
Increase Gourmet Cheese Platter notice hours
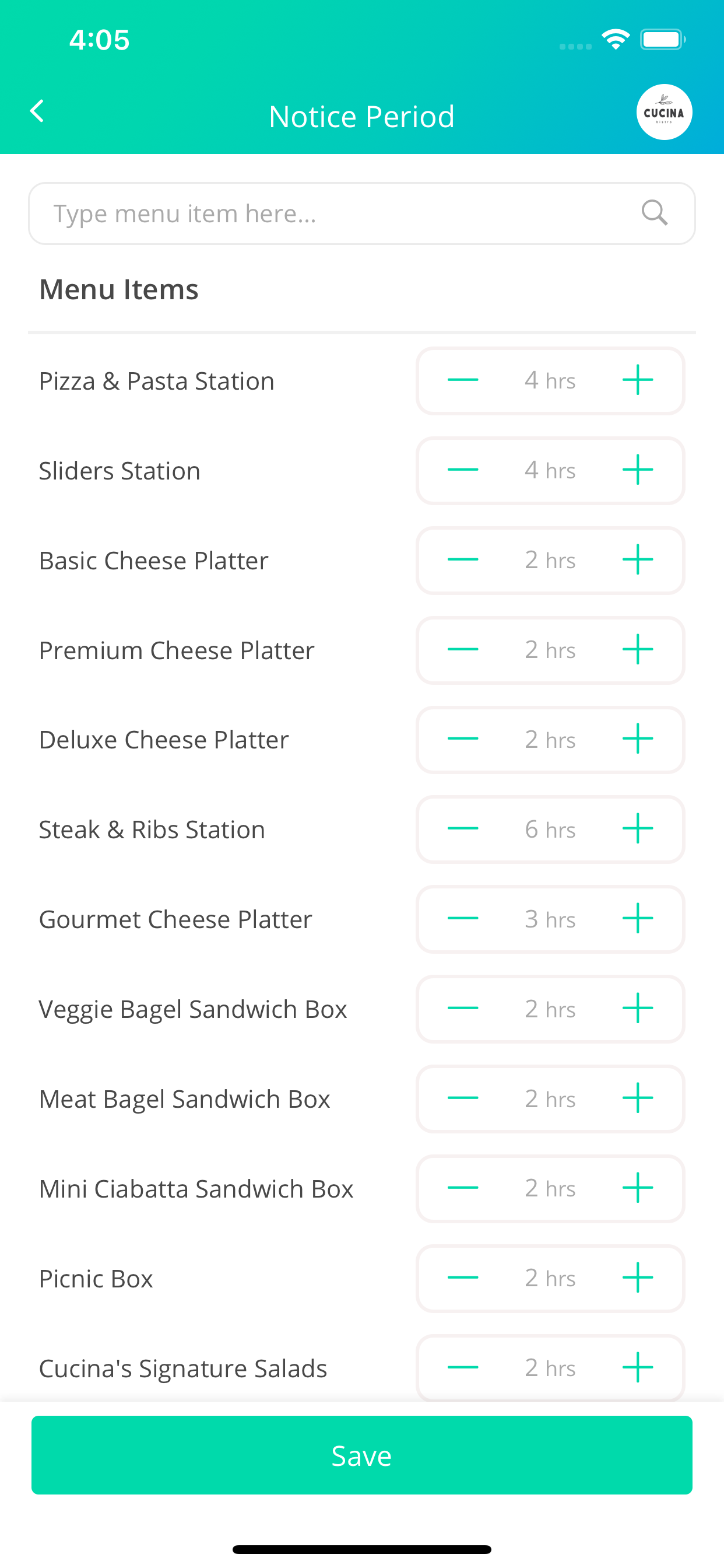click(637, 919)
